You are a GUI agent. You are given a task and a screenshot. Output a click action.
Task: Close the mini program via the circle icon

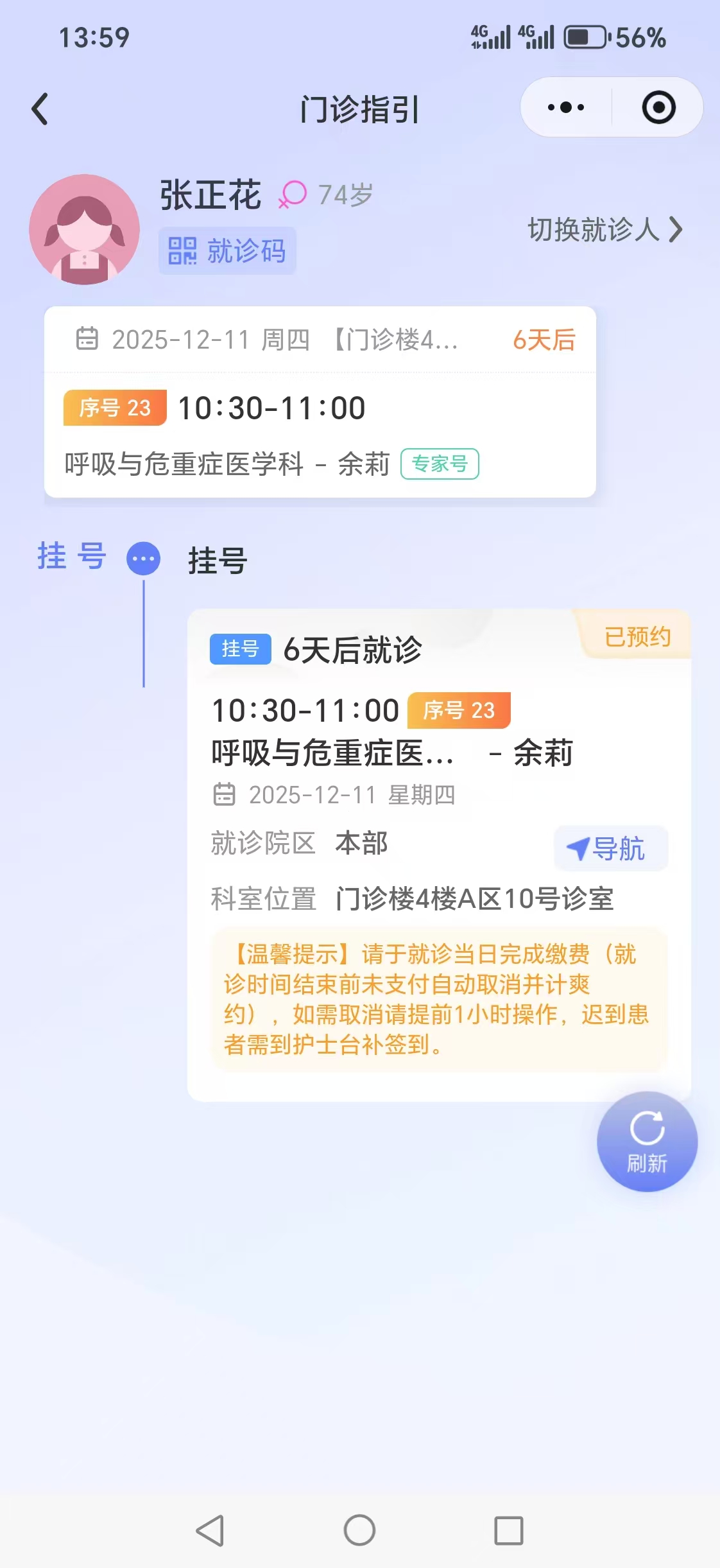[658, 107]
